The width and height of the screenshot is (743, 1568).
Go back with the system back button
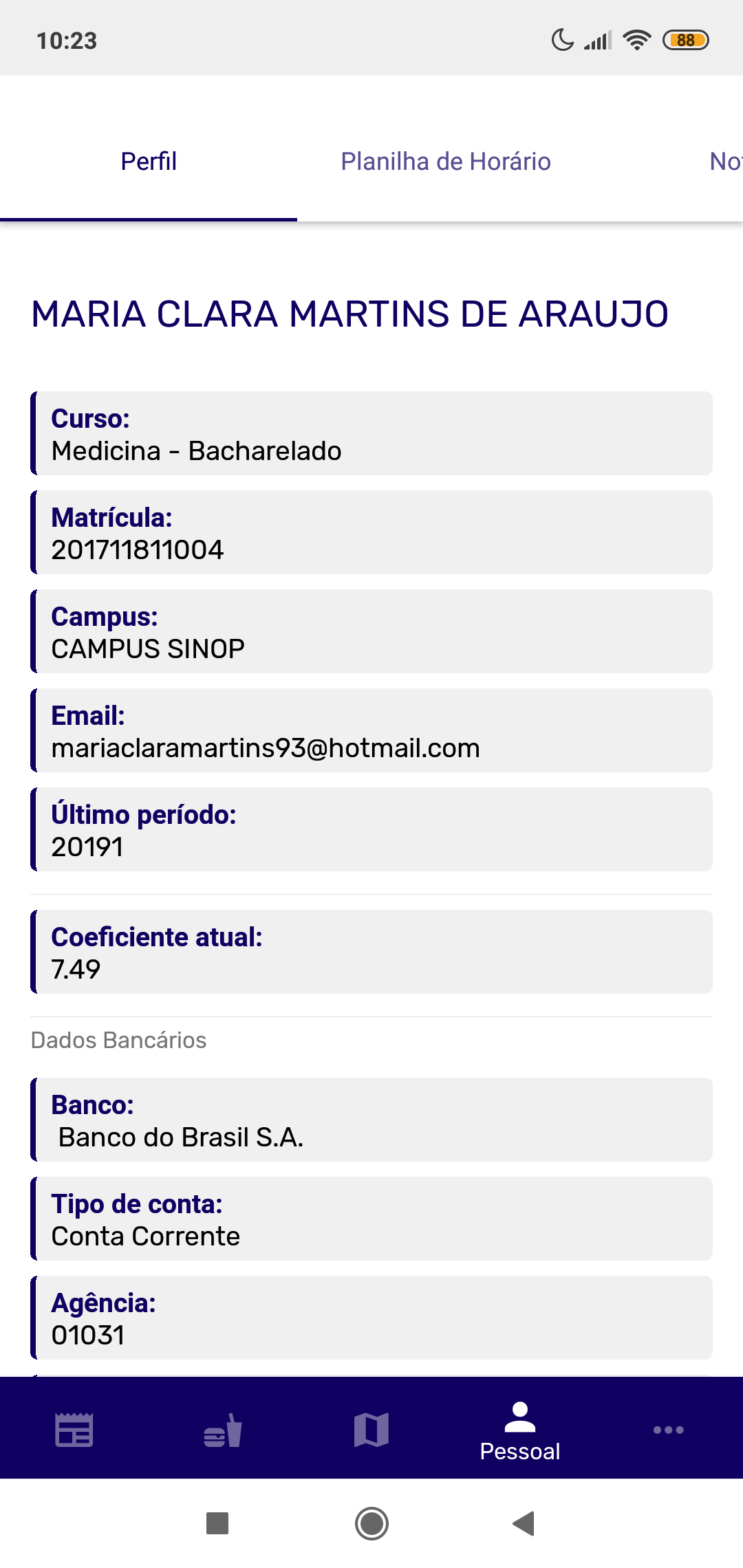(x=524, y=1523)
